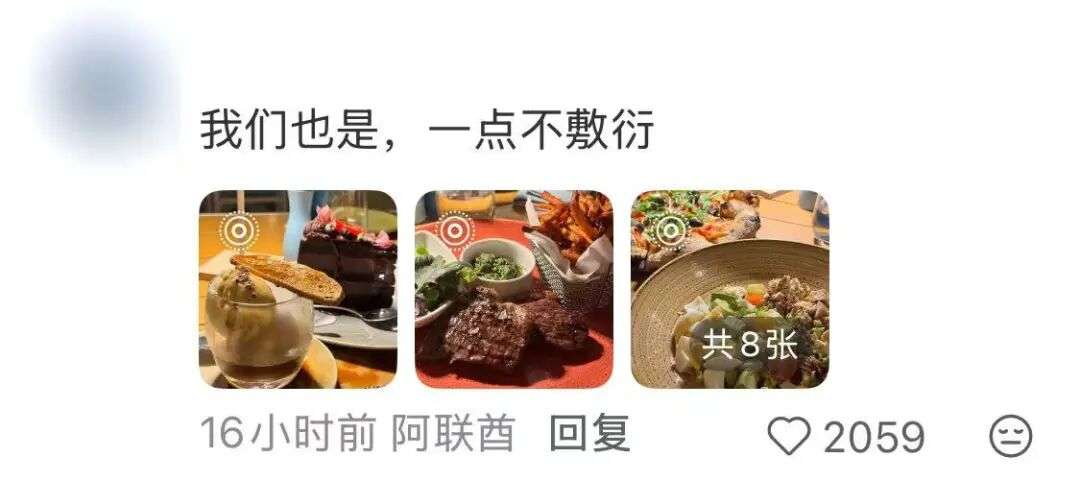The width and height of the screenshot is (1080, 481).
Task: Tap the dislike face icon
Action: pos(1010,437)
